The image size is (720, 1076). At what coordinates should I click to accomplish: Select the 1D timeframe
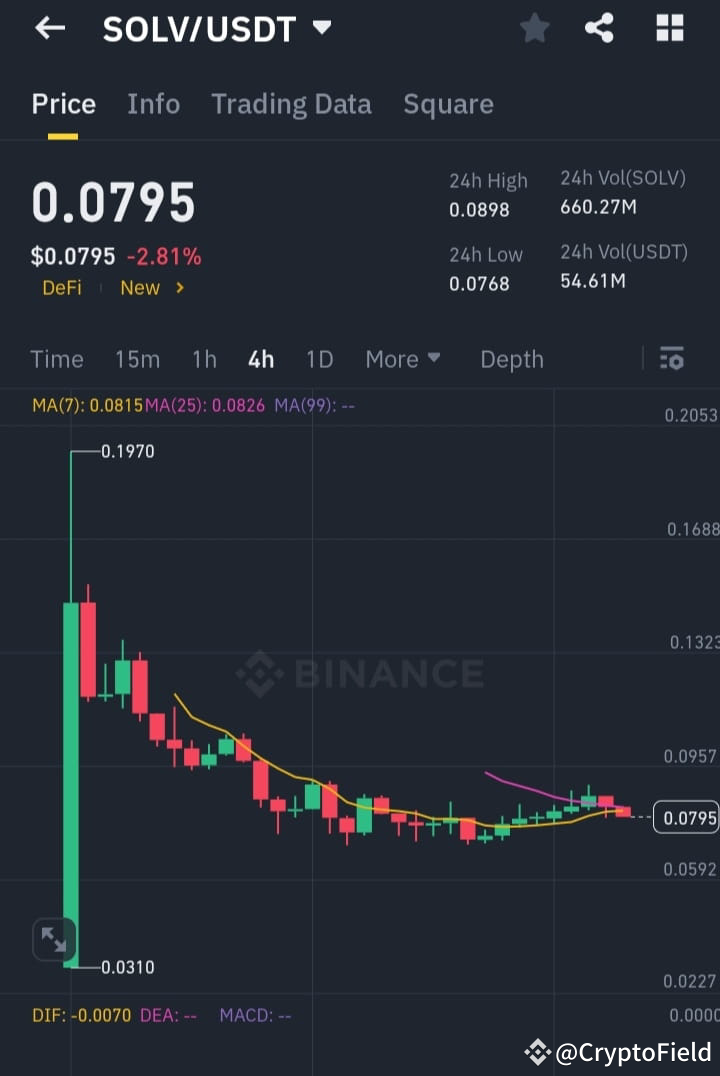[319, 358]
